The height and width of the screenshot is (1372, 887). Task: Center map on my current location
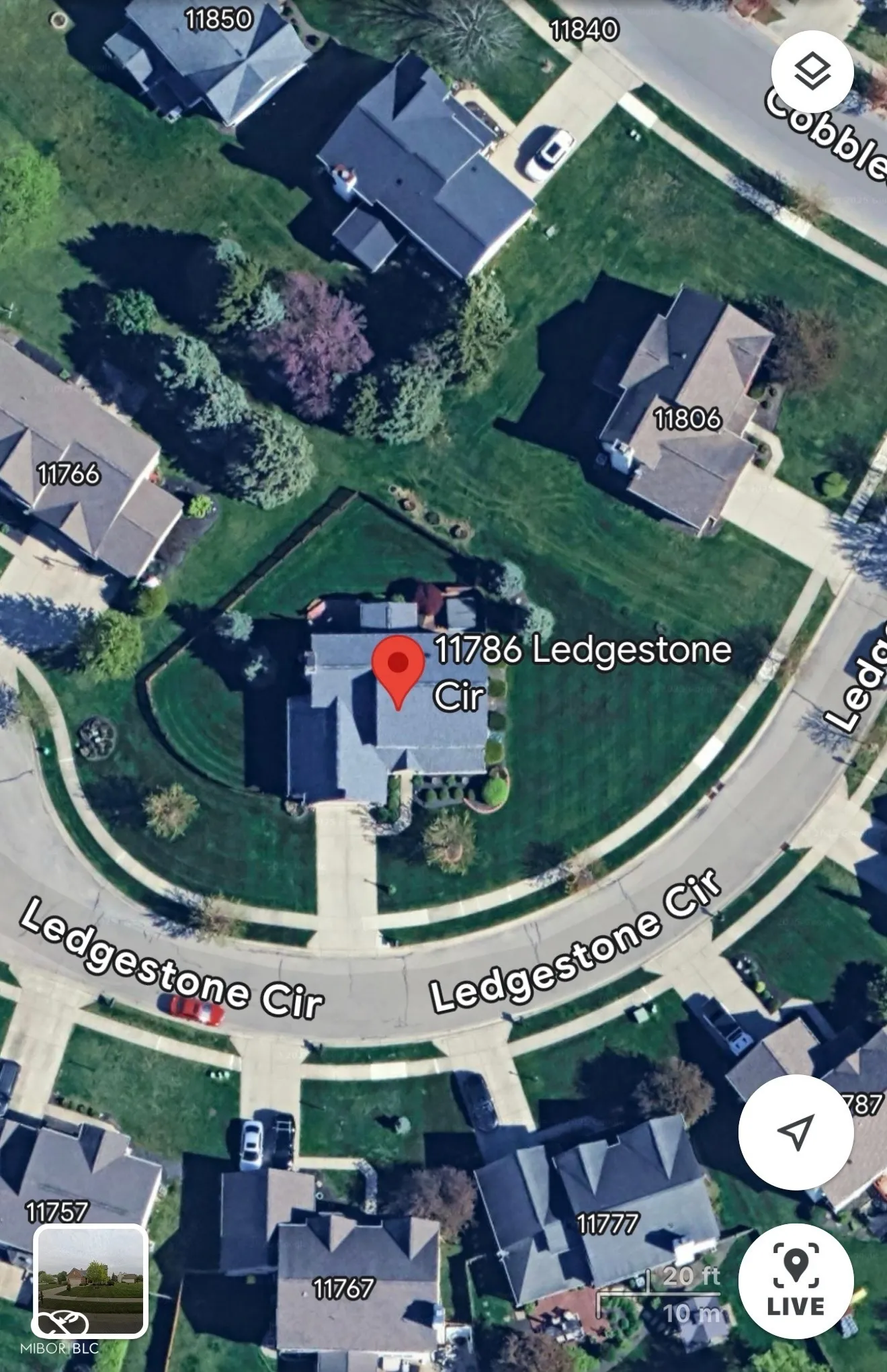(796, 1132)
